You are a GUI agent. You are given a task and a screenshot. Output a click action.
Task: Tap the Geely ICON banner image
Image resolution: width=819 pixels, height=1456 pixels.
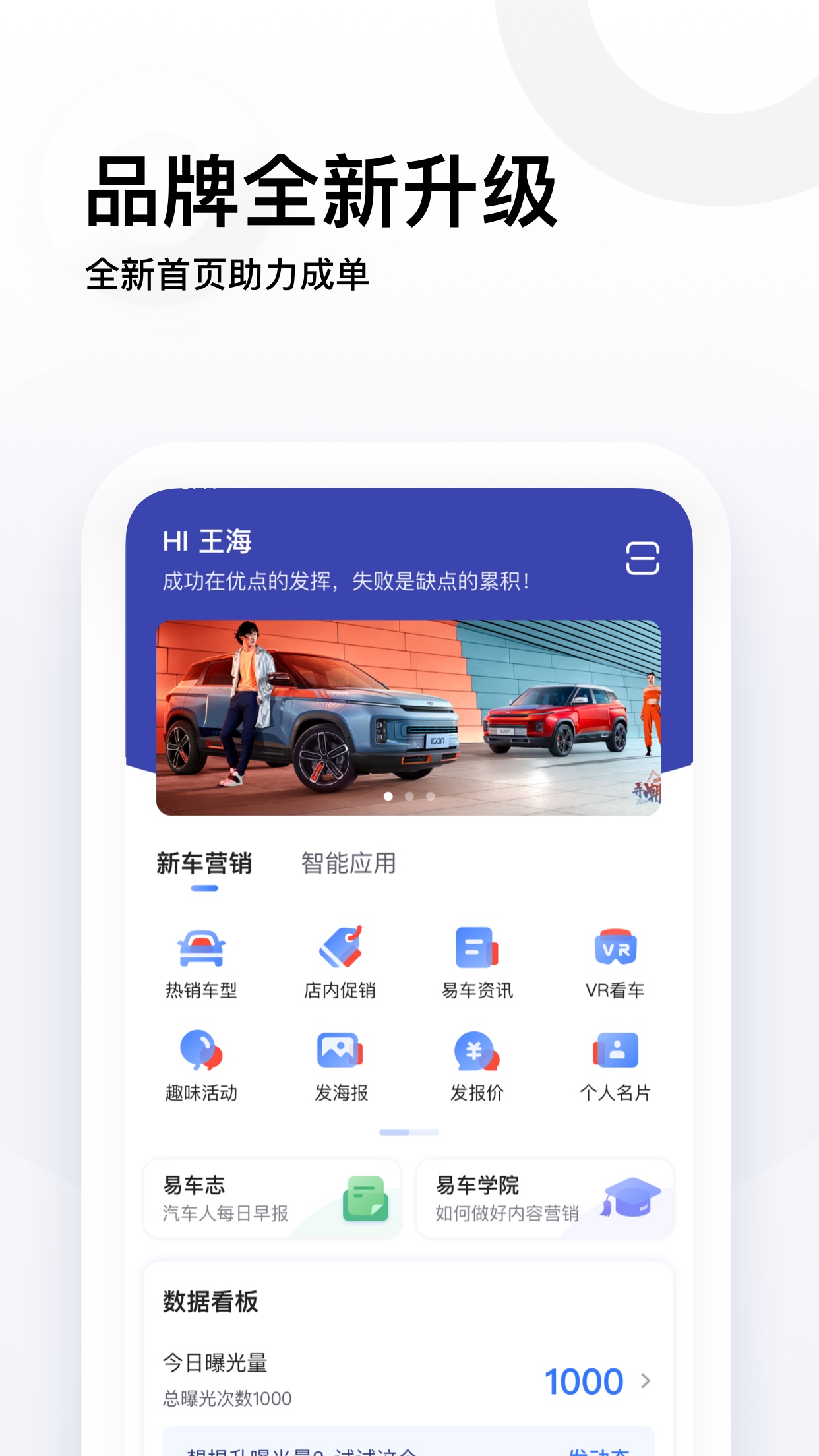pyautogui.click(x=409, y=712)
